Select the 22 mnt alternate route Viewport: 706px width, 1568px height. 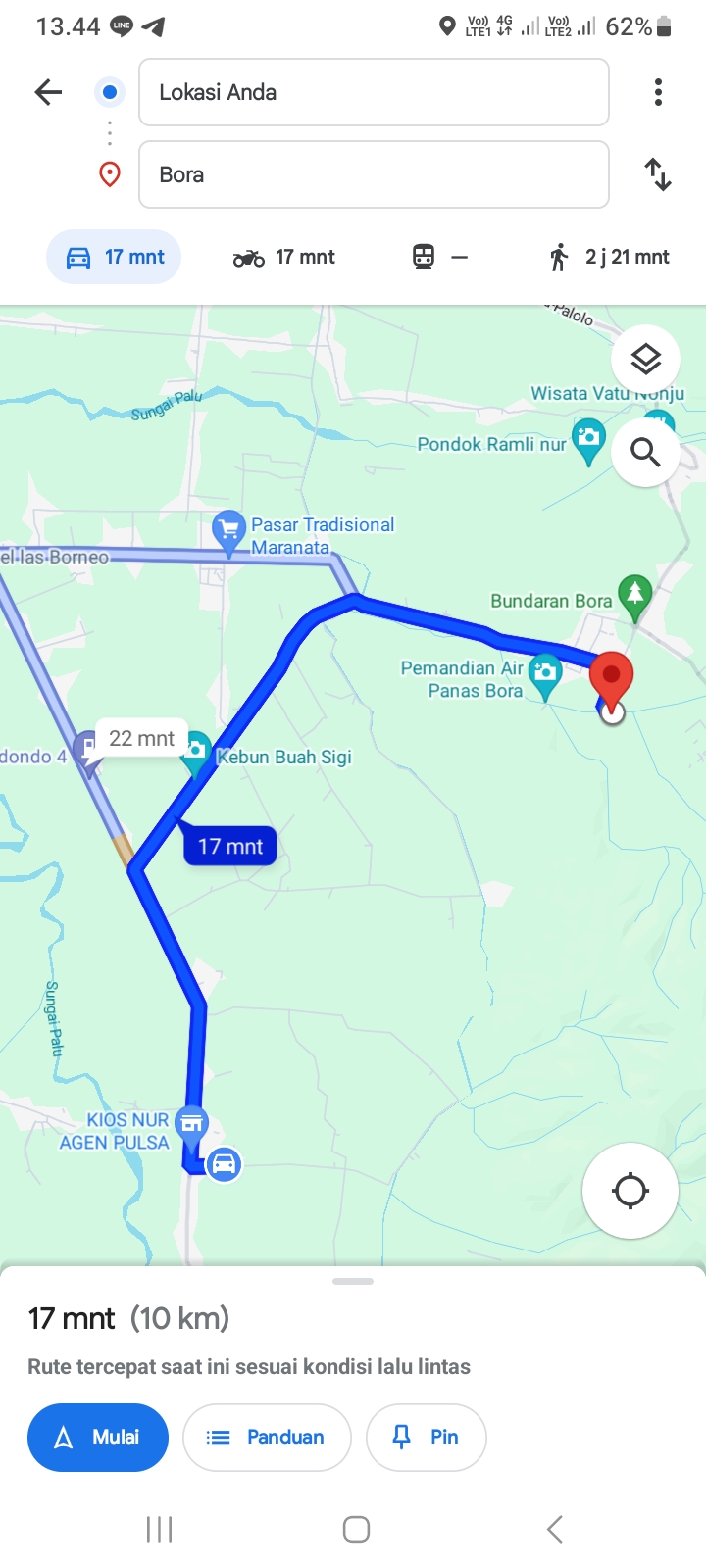coord(141,738)
